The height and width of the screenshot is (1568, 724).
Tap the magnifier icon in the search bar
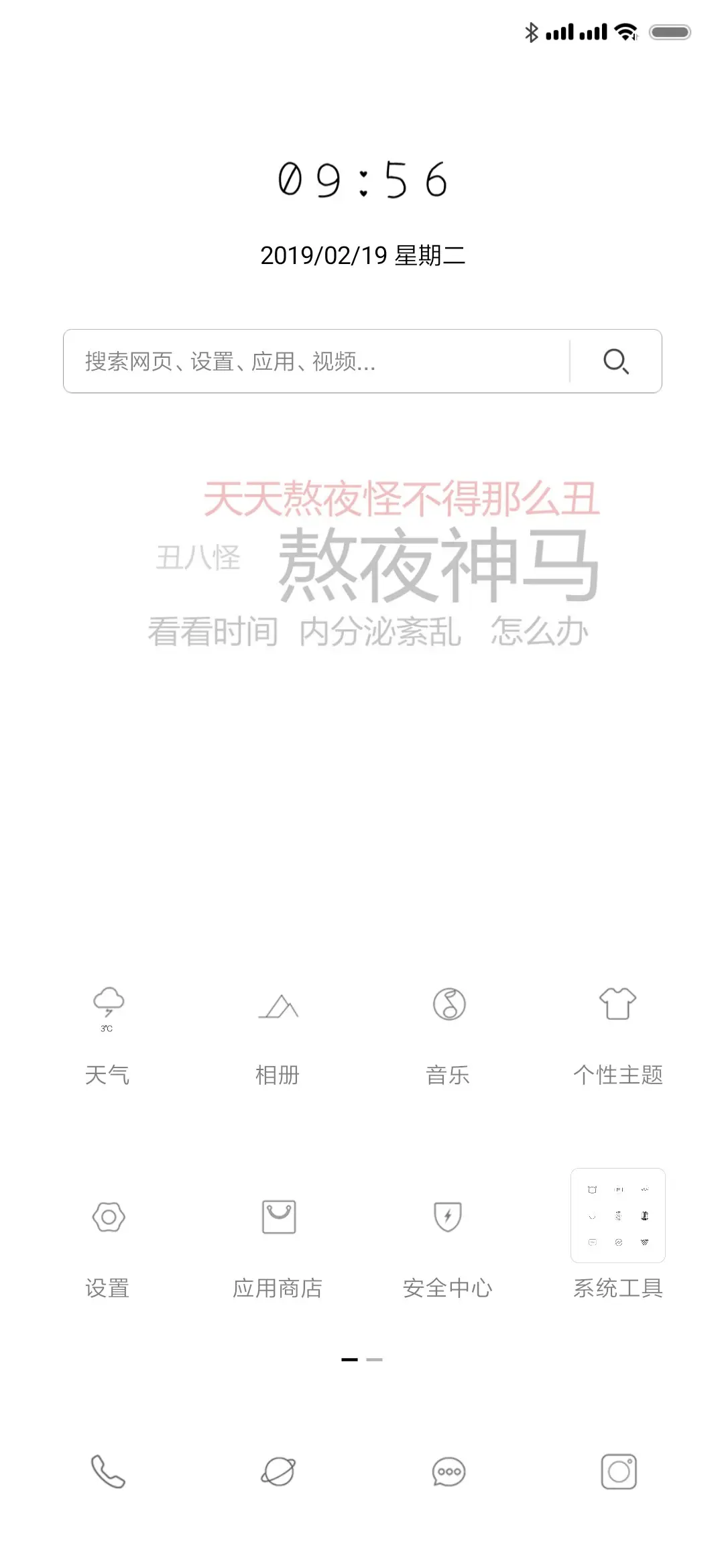point(616,362)
